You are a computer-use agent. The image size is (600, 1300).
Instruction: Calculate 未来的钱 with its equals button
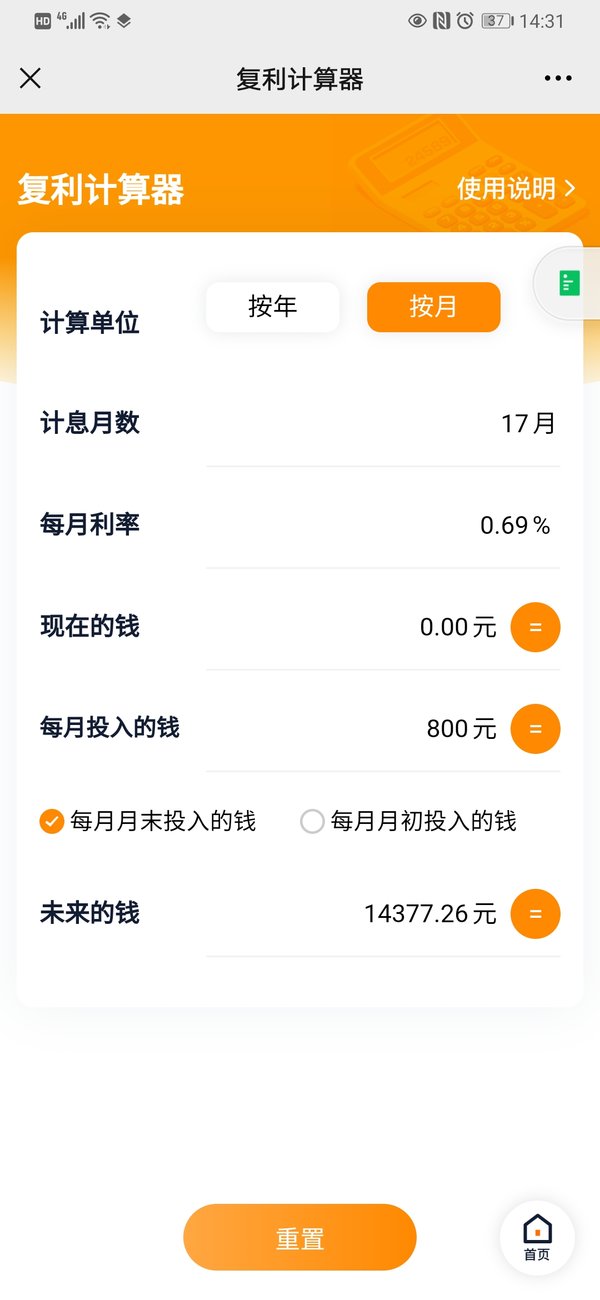[x=536, y=914]
